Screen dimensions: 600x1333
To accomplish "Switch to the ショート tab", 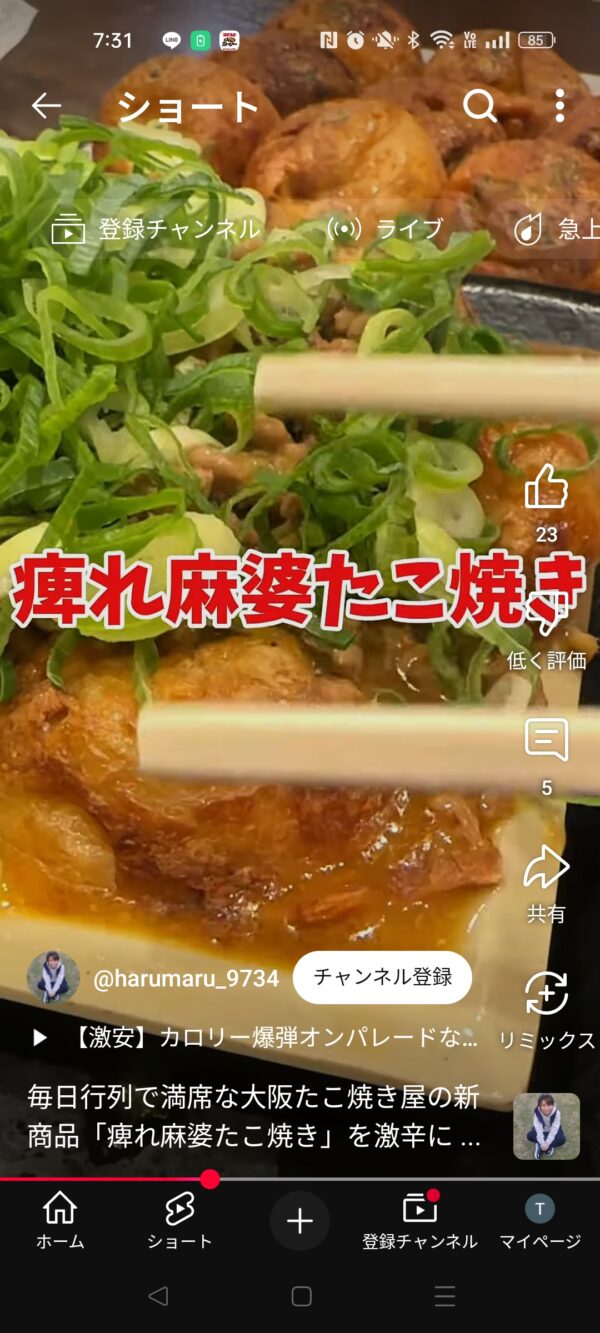I will (180, 1220).
